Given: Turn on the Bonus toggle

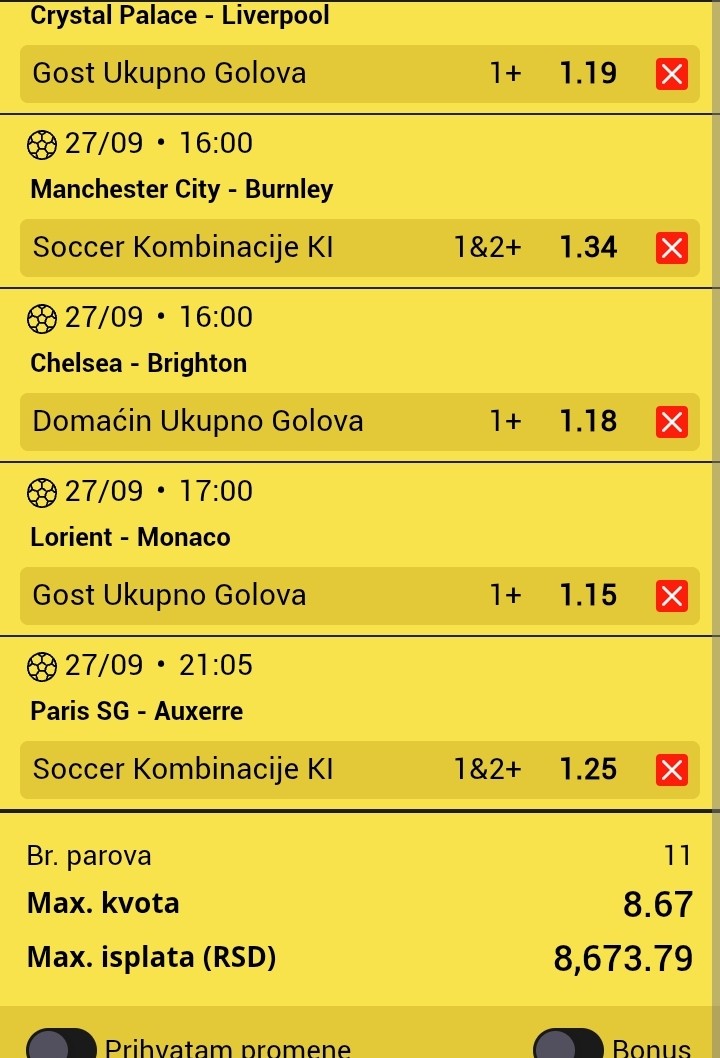Looking at the screenshot, I should [x=569, y=1044].
